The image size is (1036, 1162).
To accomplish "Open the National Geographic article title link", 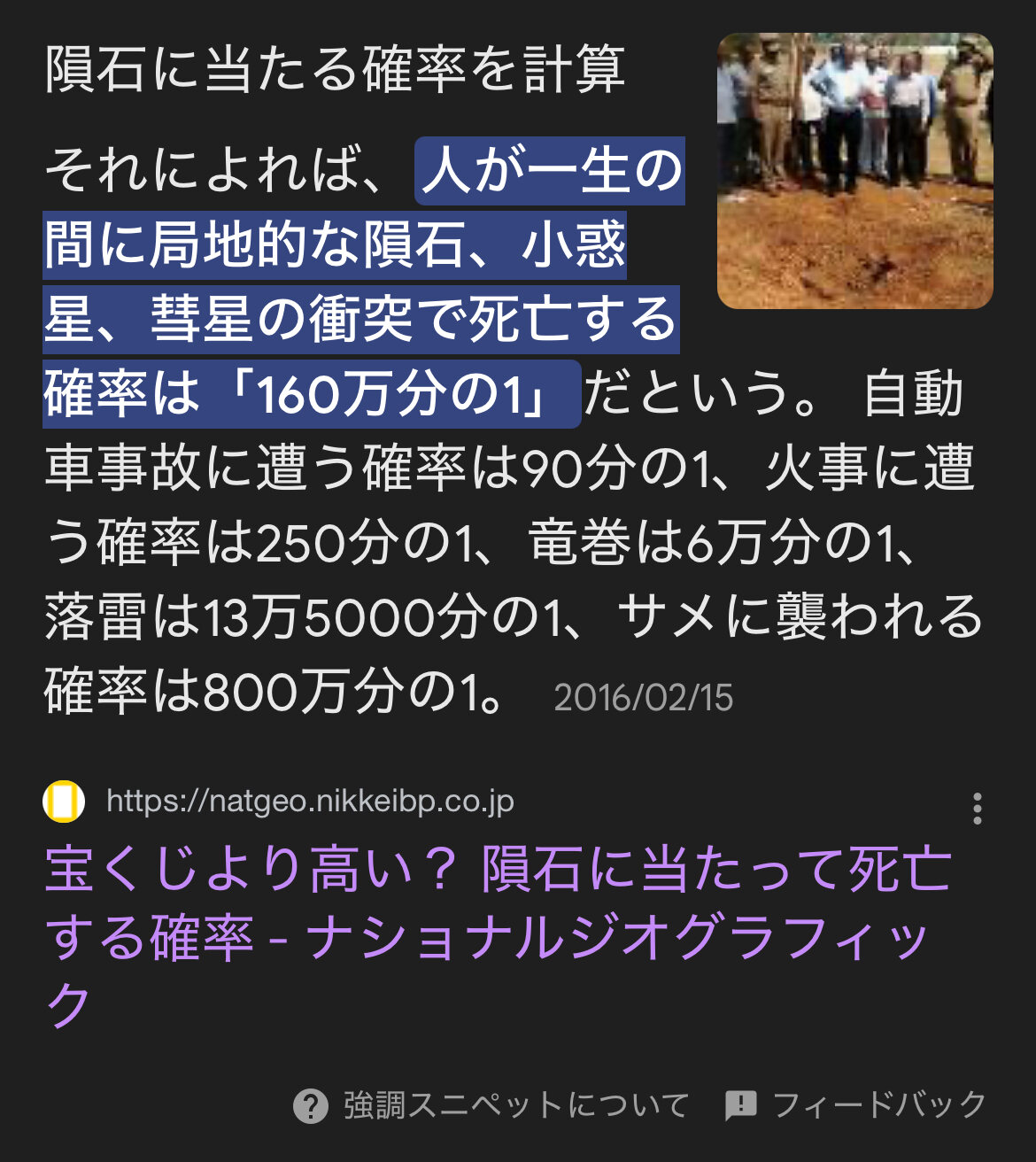I will point(496,905).
